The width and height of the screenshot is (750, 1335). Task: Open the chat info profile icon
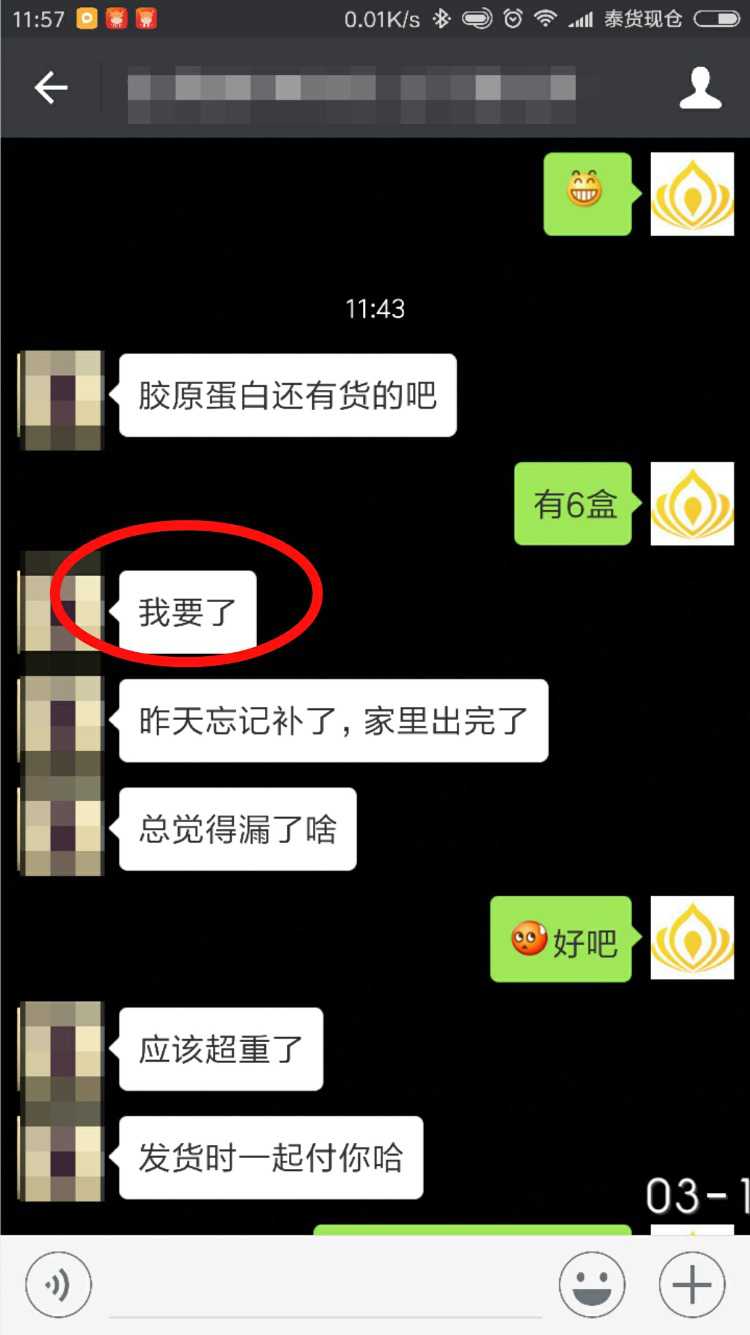700,89
